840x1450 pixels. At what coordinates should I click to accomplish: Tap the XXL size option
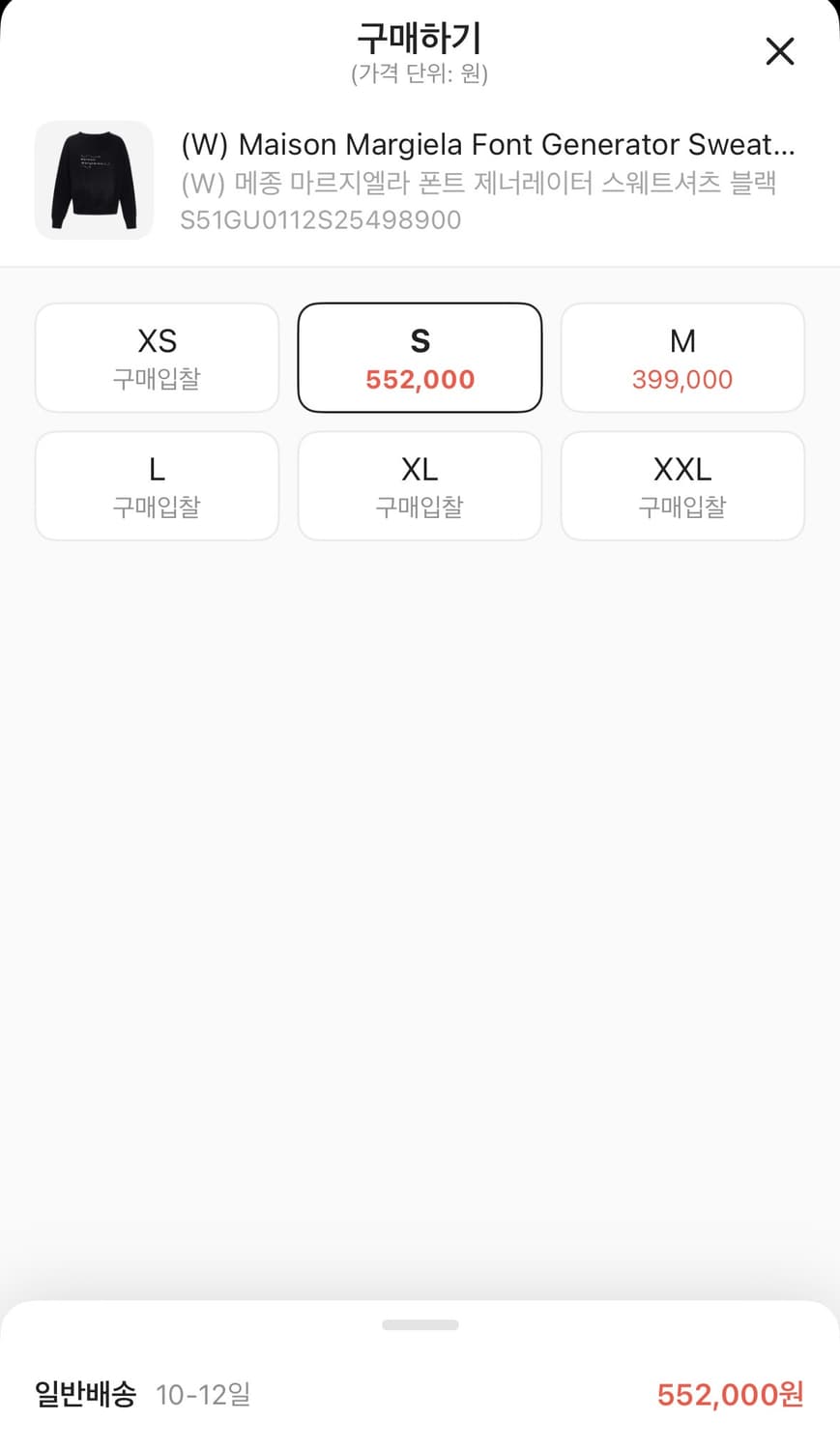coord(682,485)
